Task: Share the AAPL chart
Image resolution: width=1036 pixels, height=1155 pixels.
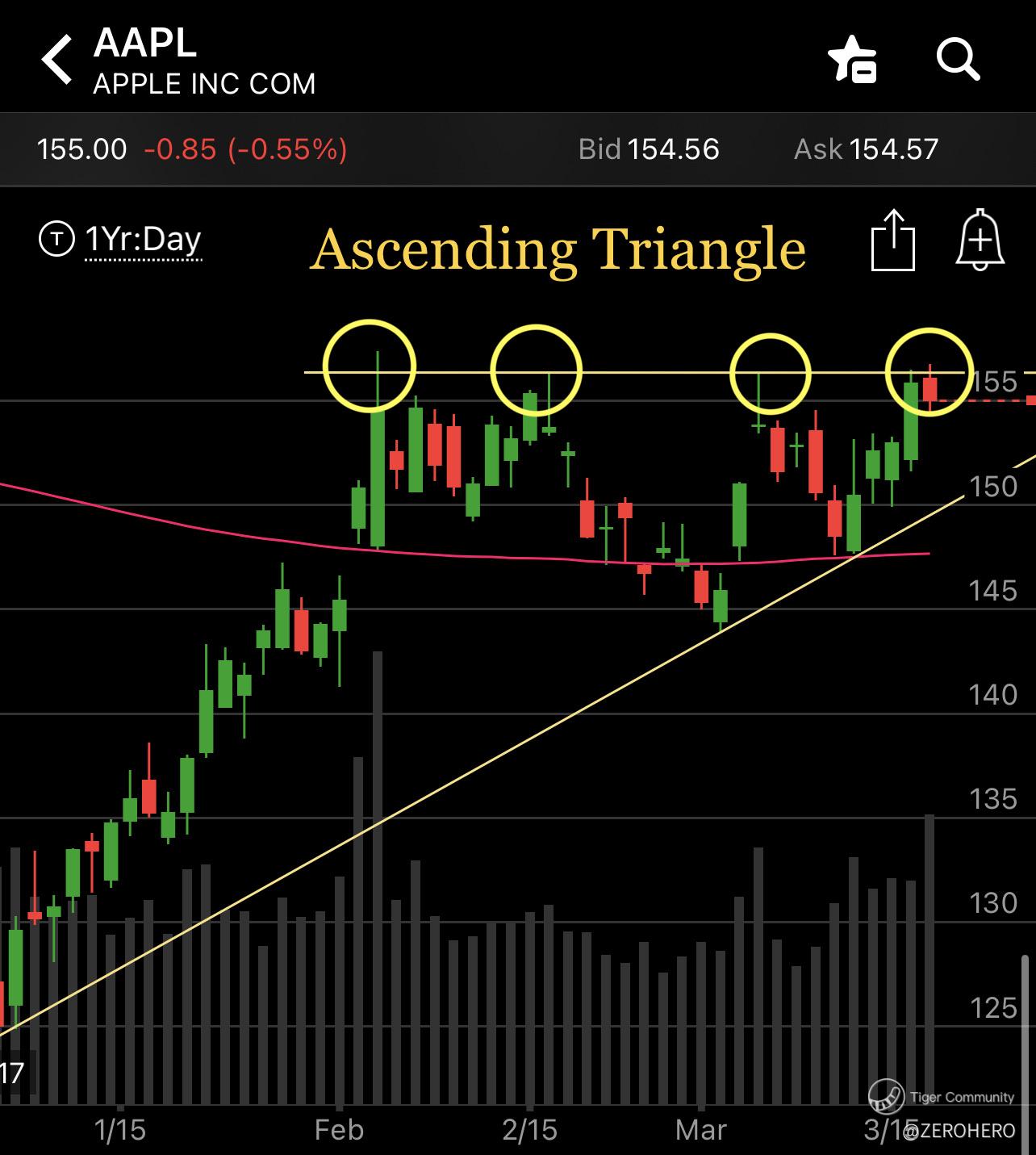Action: click(893, 241)
